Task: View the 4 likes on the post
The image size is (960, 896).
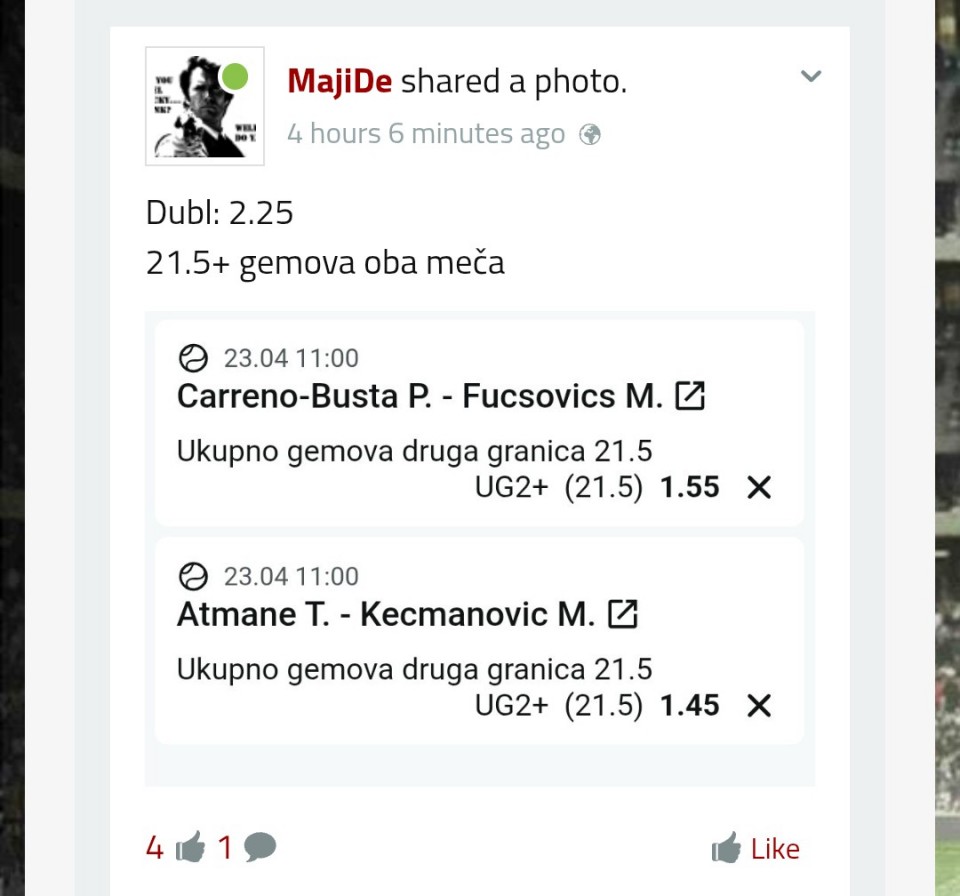Action: [175, 849]
